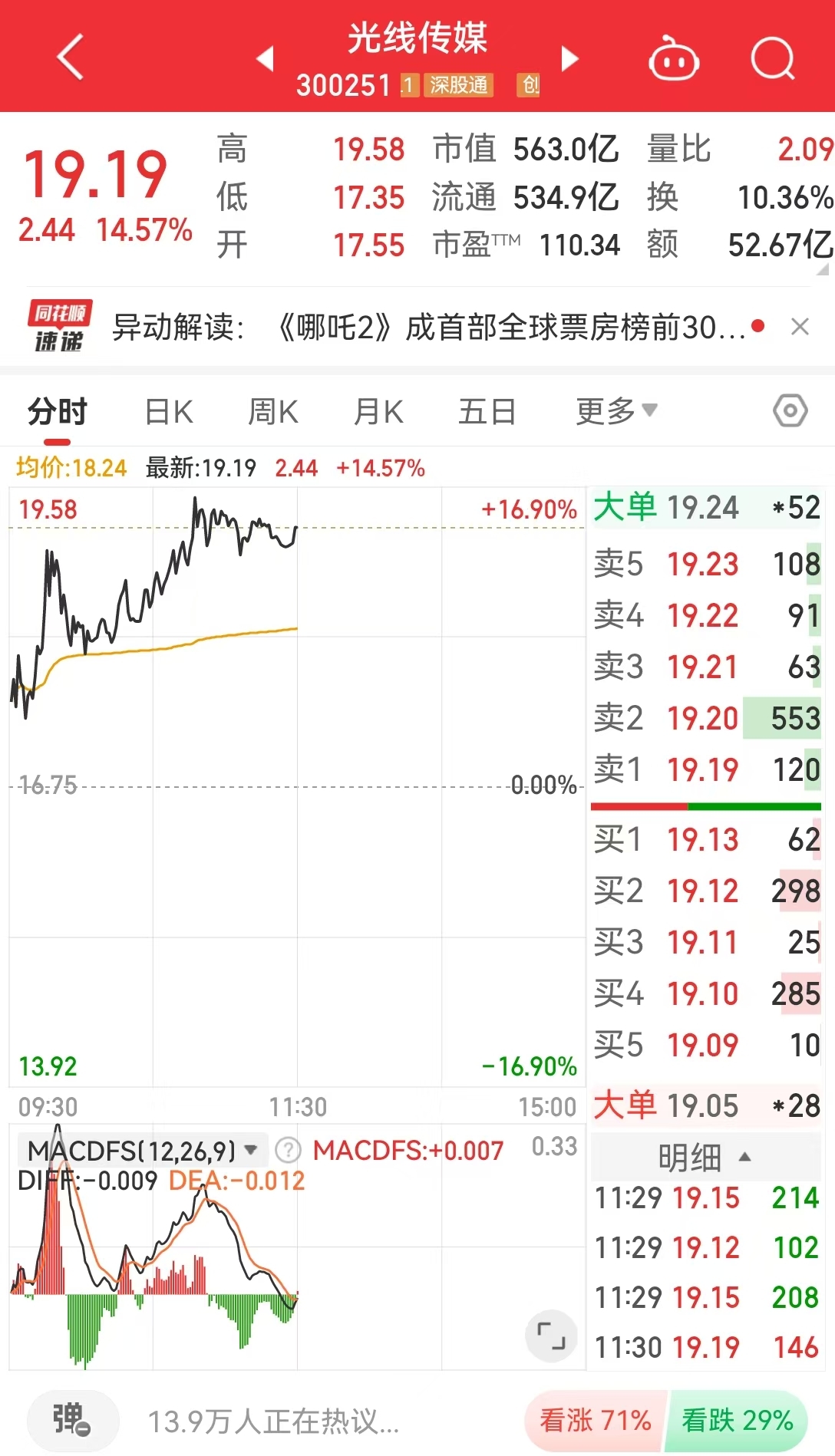Open the robot assistant icon
The height and width of the screenshot is (1456, 835).
pos(674,58)
